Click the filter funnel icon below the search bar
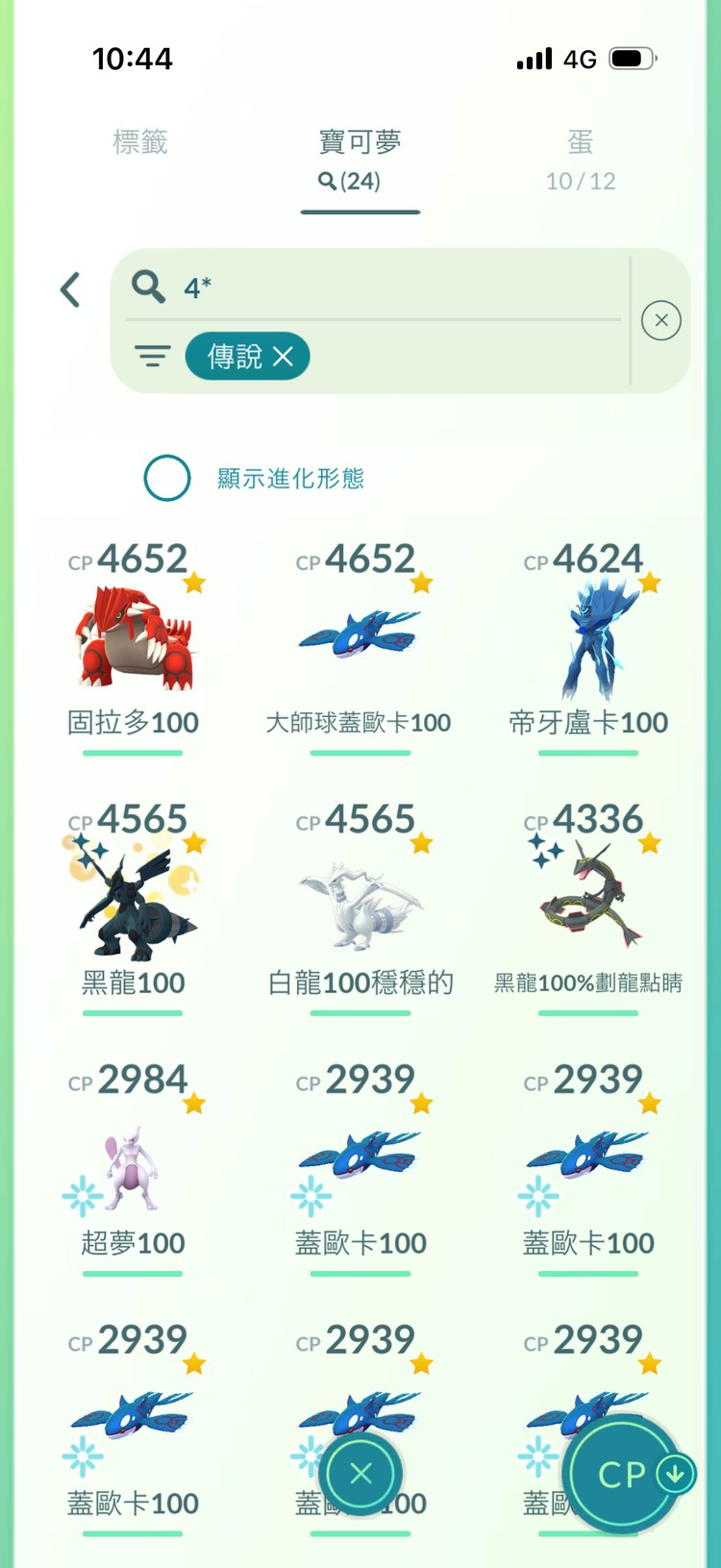The image size is (721, 1568). (x=152, y=354)
